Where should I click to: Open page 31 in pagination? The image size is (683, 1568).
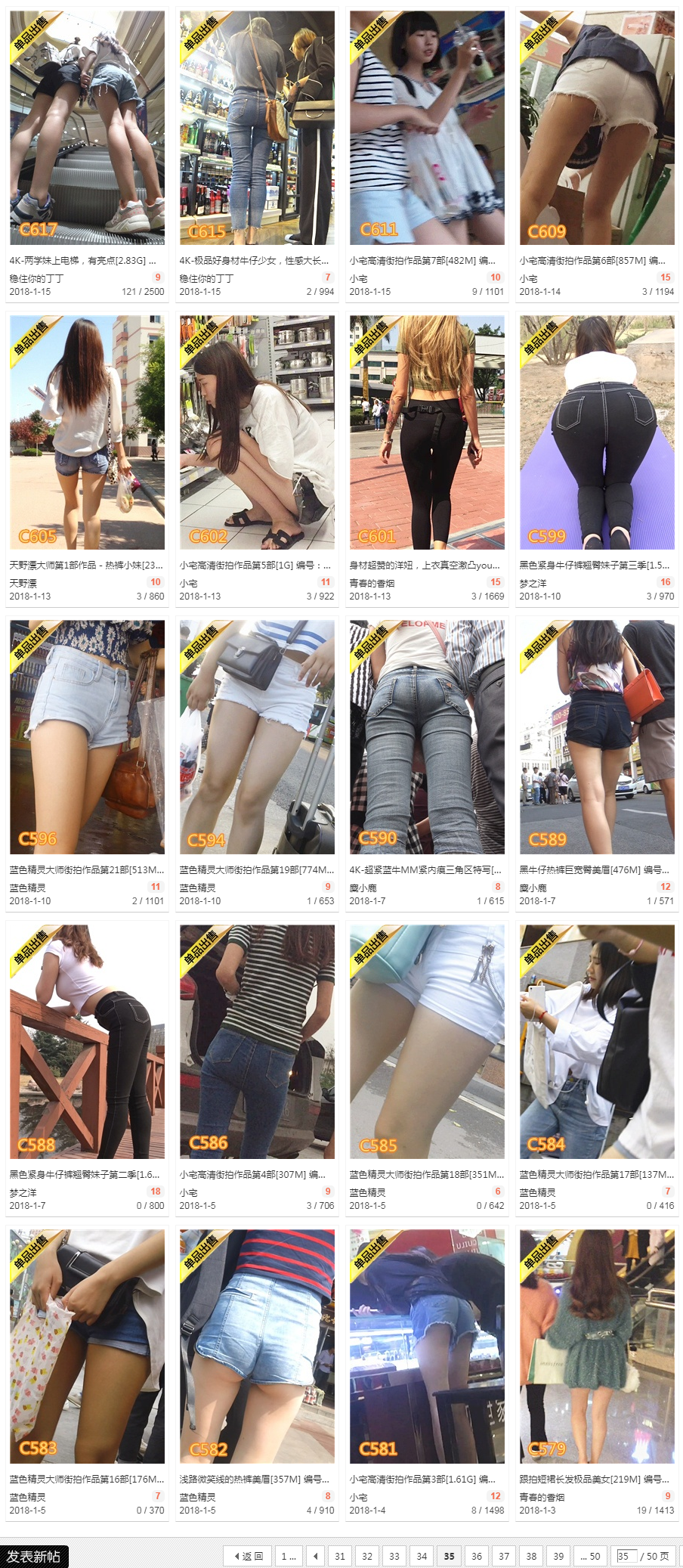pos(340,1556)
